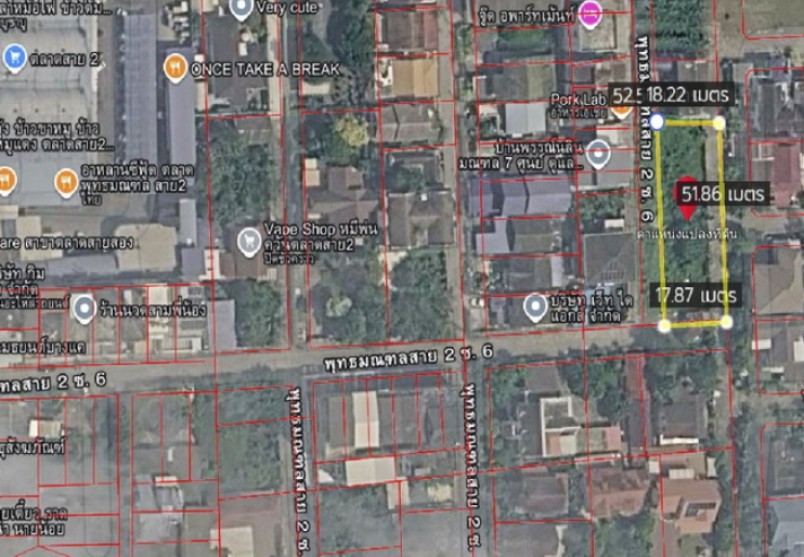Tap the ร้านนวดสามพี่น้อง place marker
Image resolution: width=804 pixels, height=557 pixels.
[84, 308]
